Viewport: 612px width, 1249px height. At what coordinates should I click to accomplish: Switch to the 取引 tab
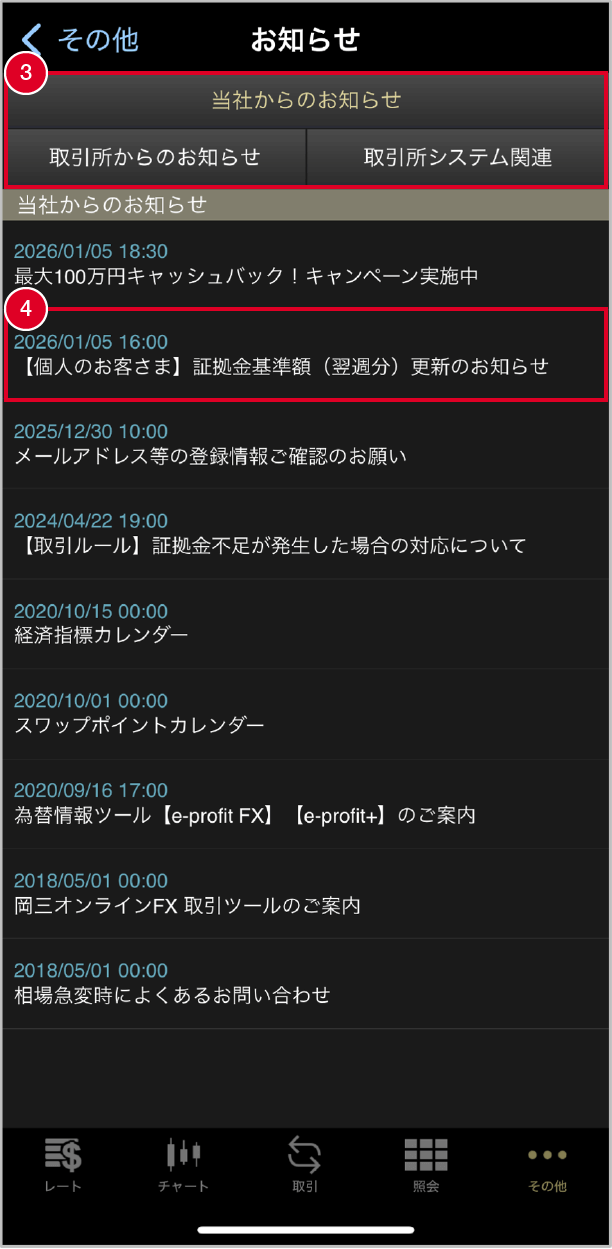(x=305, y=1166)
